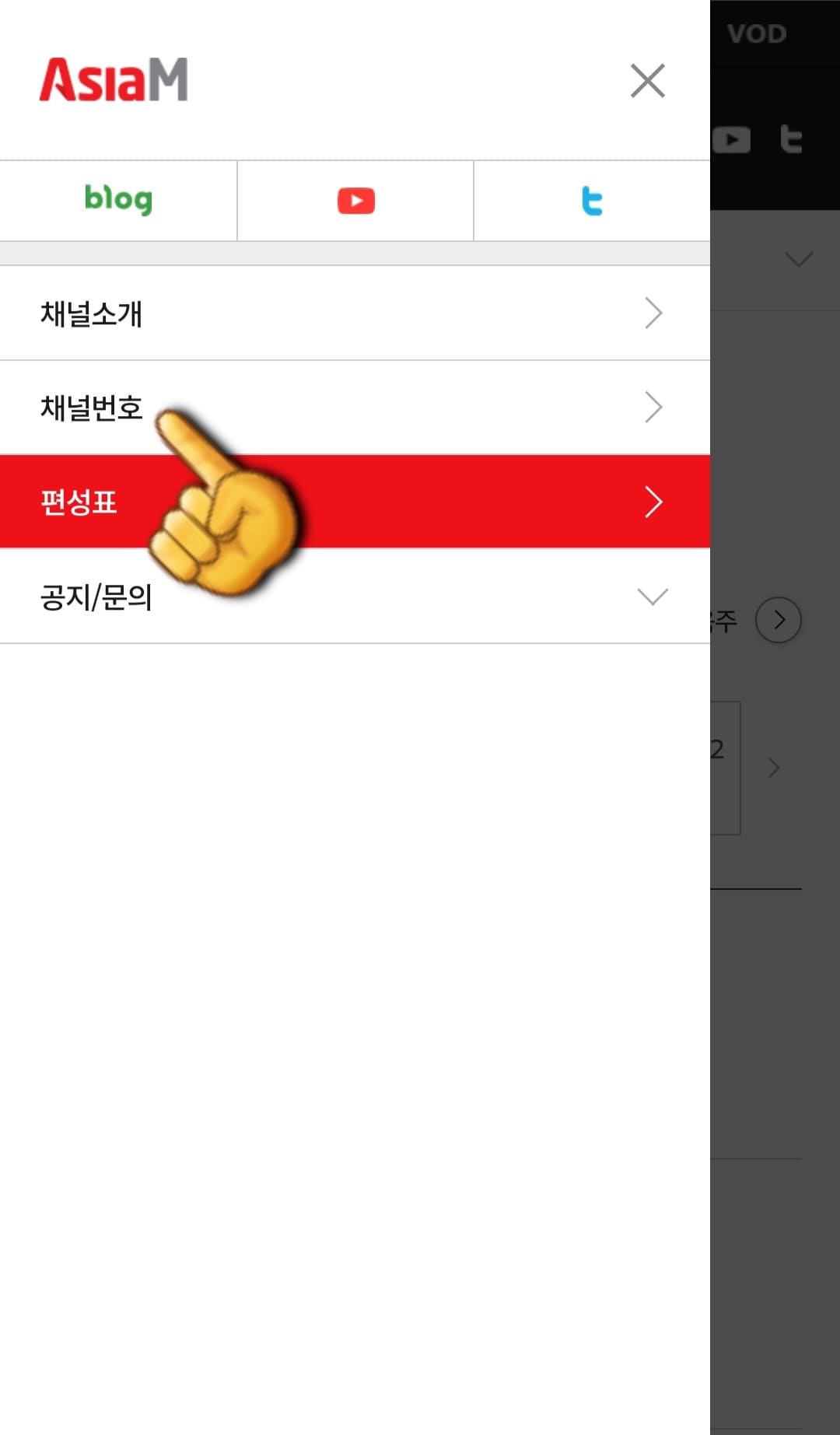Select the 채널소개 menu item
Image resolution: width=840 pixels, height=1435 pixels.
coord(92,313)
